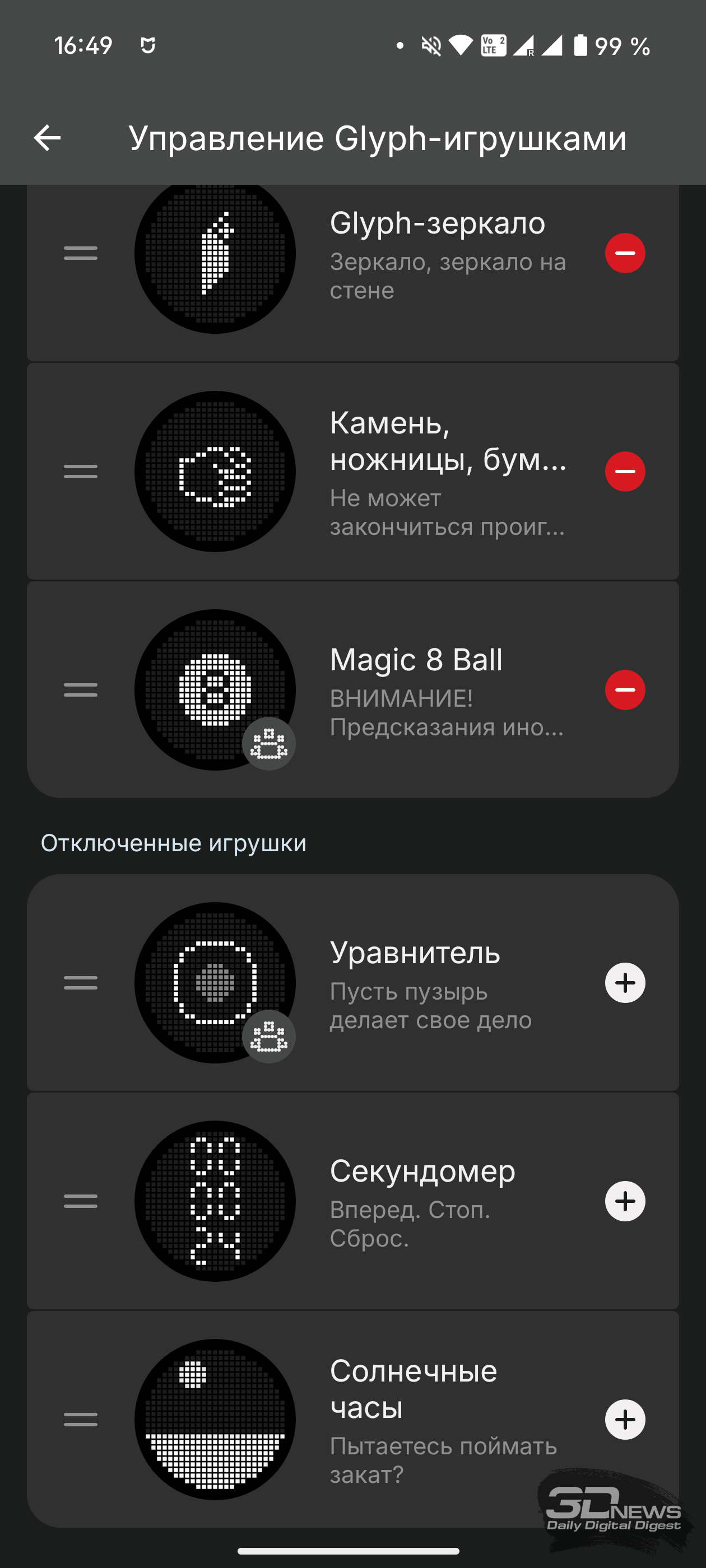Add Уравнитель to enabled toys
Viewport: 706px width, 1568px height.
[x=625, y=982]
